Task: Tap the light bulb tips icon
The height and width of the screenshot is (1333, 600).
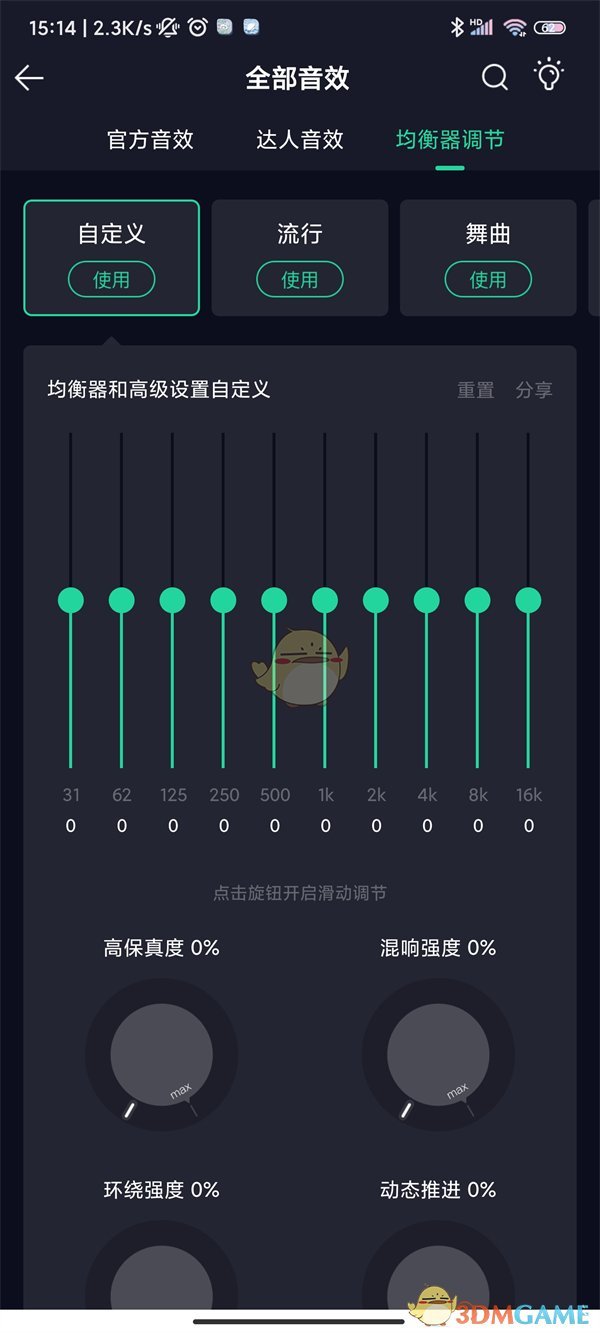Action: click(x=549, y=76)
